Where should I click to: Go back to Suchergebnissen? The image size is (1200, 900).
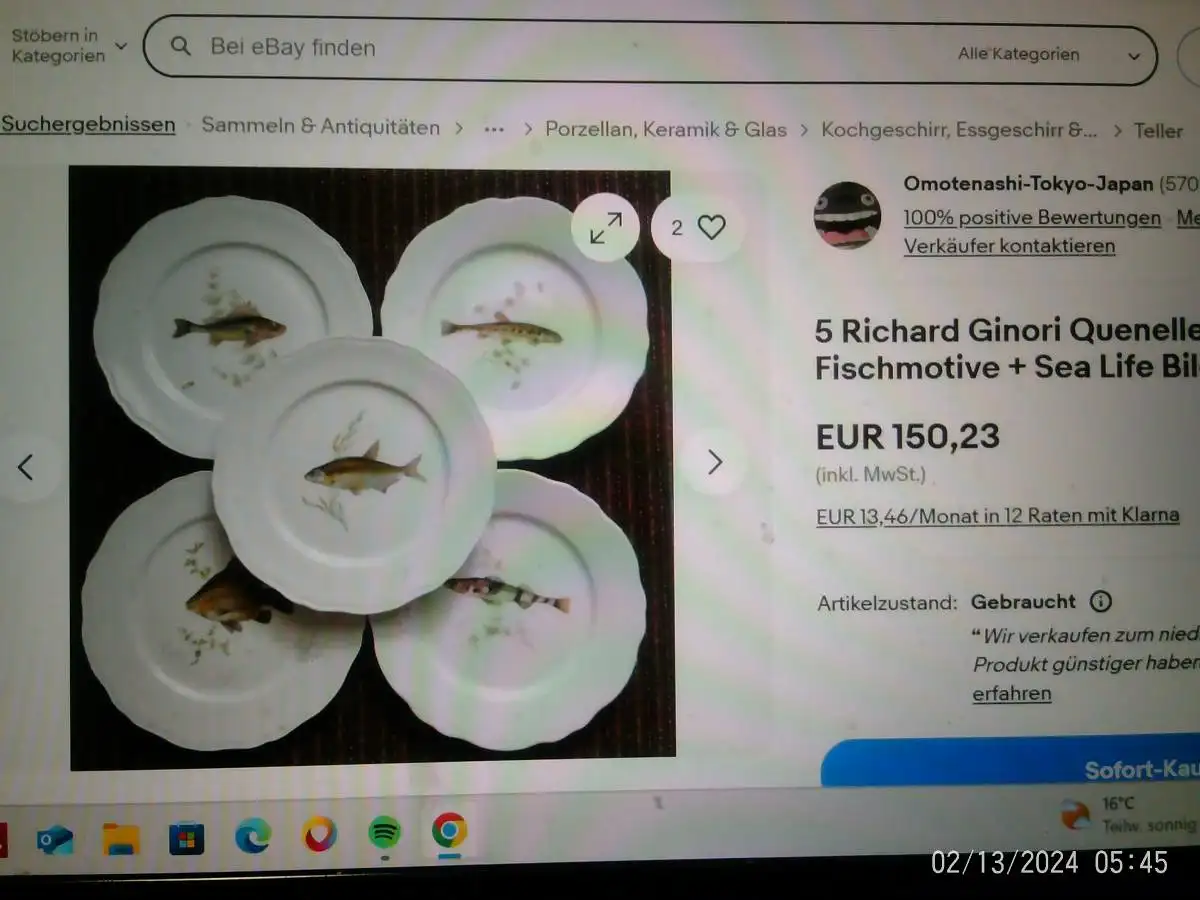coord(88,125)
